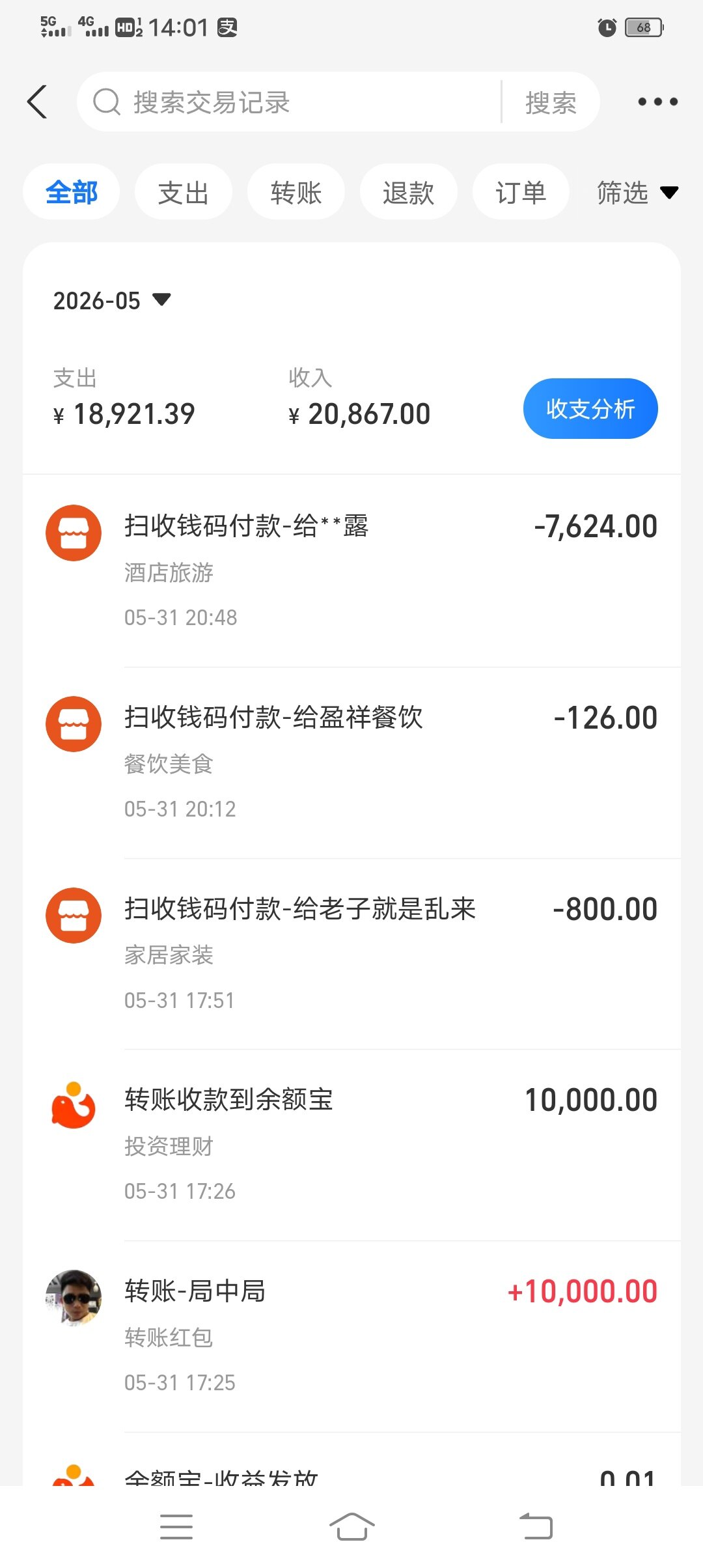Viewport: 703px width, 1568px height.
Task: Open the 2026-05 month picker
Action: (x=112, y=300)
